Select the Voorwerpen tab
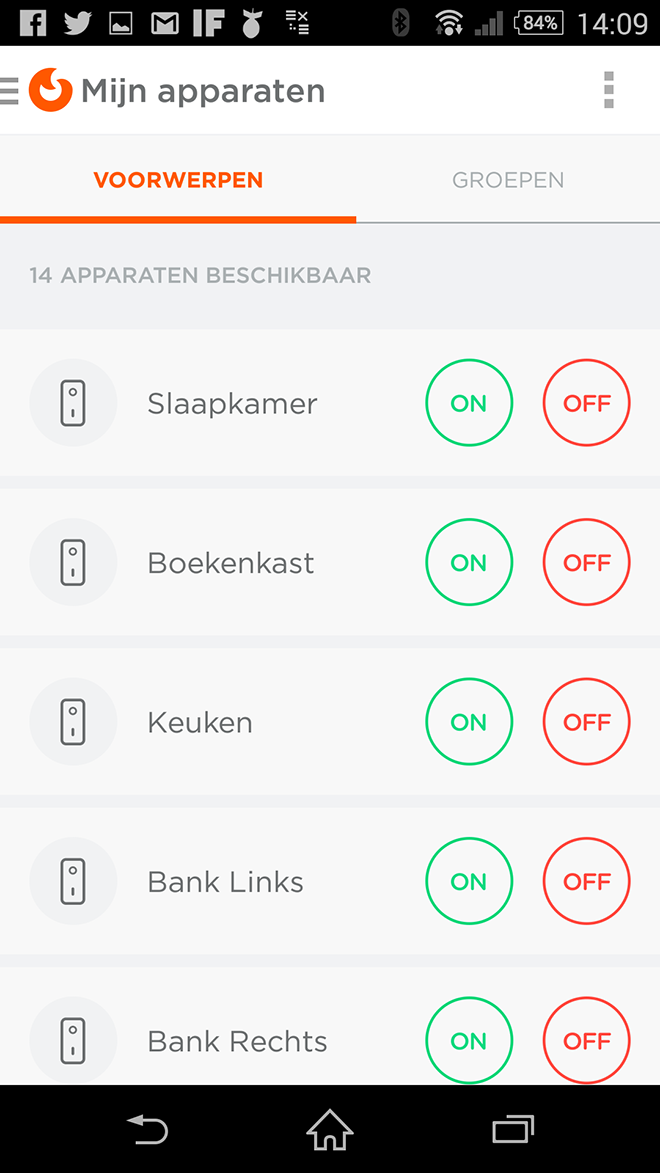 178,180
